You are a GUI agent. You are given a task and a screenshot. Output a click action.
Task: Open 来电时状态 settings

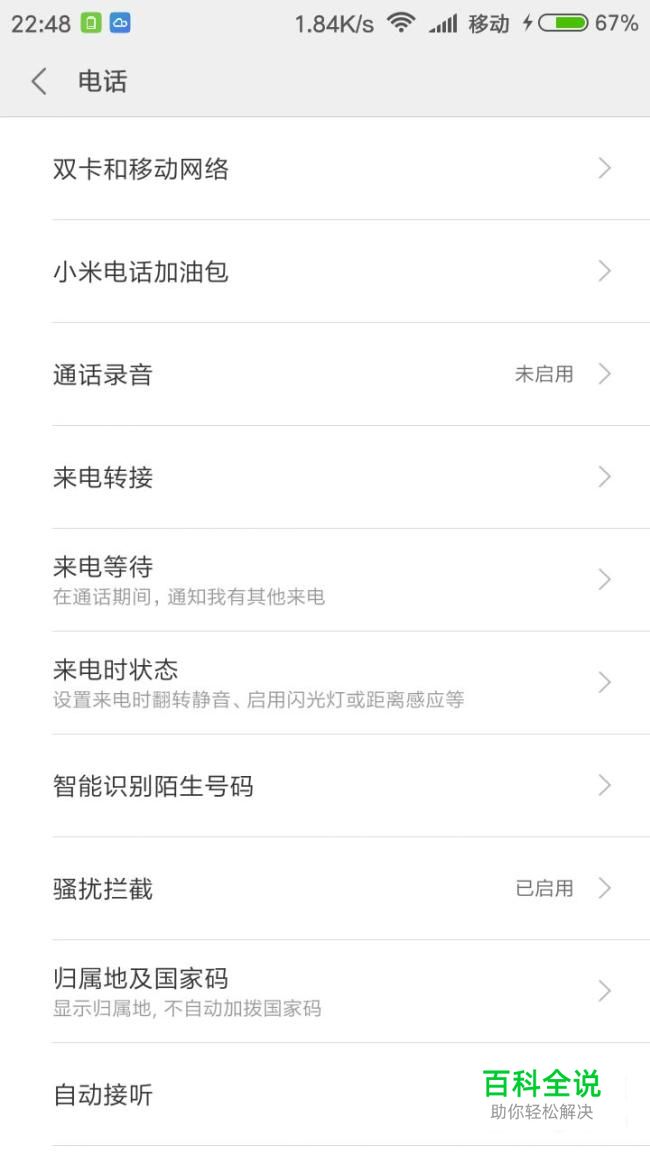point(325,683)
